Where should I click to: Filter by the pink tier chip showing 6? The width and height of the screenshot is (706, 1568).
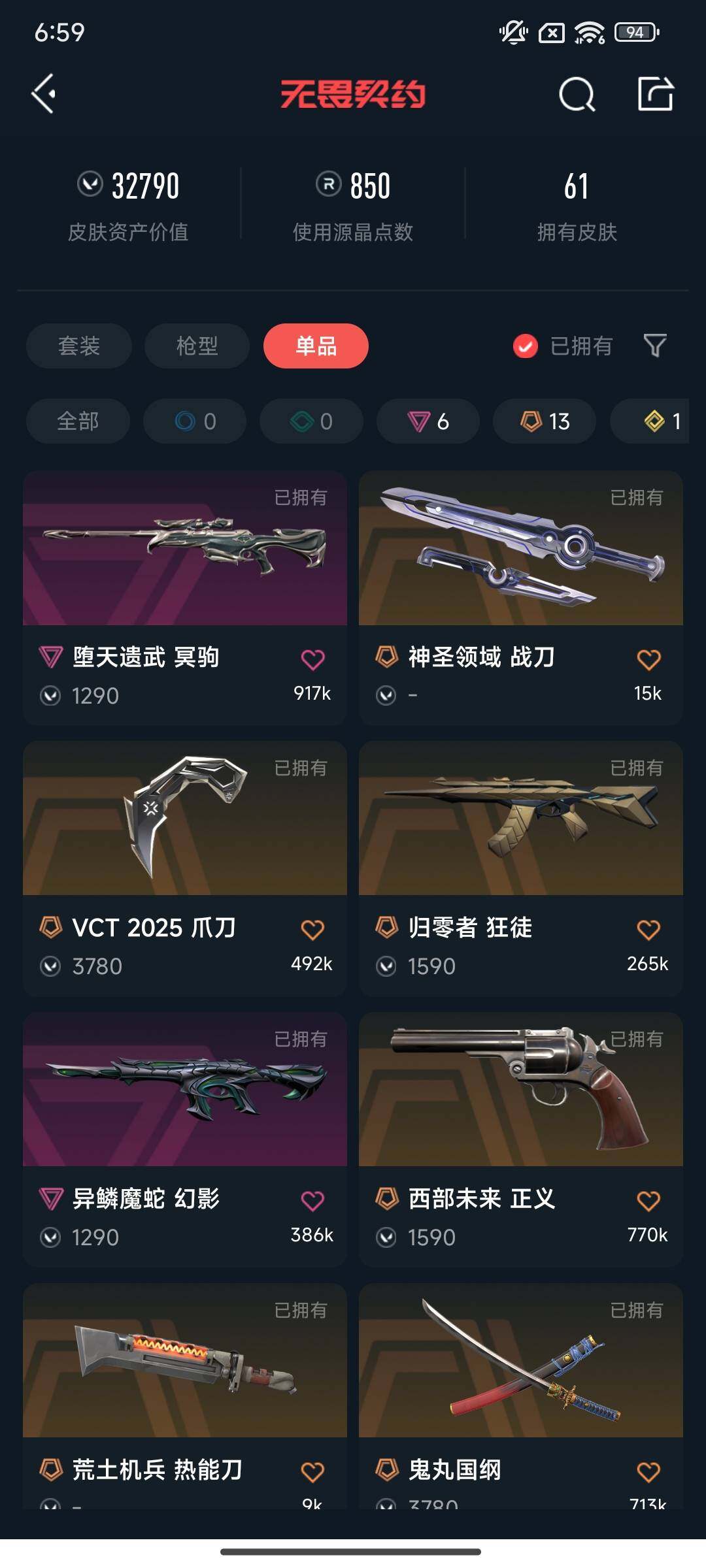[428, 421]
